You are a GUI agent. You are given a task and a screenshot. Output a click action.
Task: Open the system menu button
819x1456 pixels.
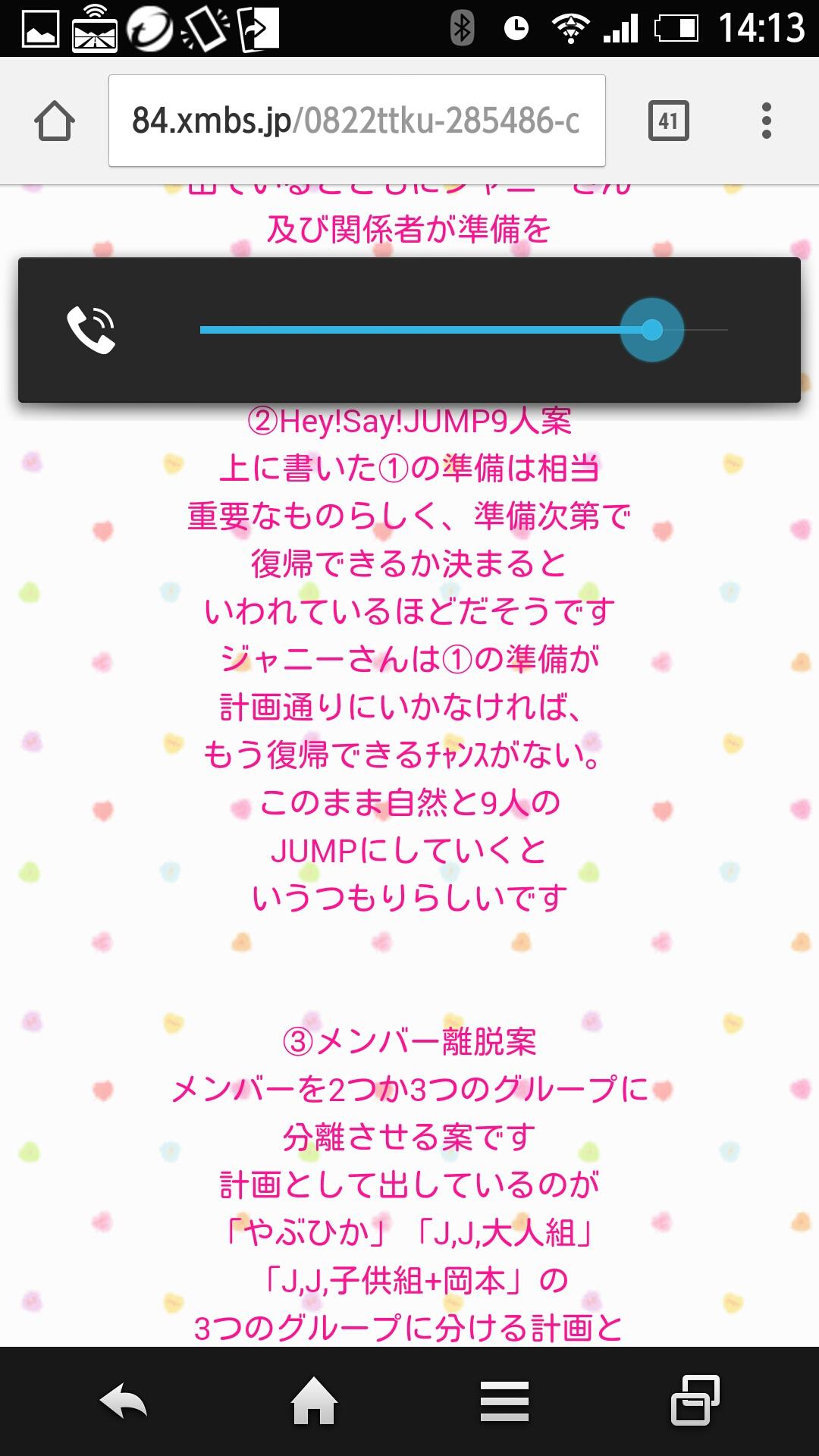click(x=504, y=1401)
